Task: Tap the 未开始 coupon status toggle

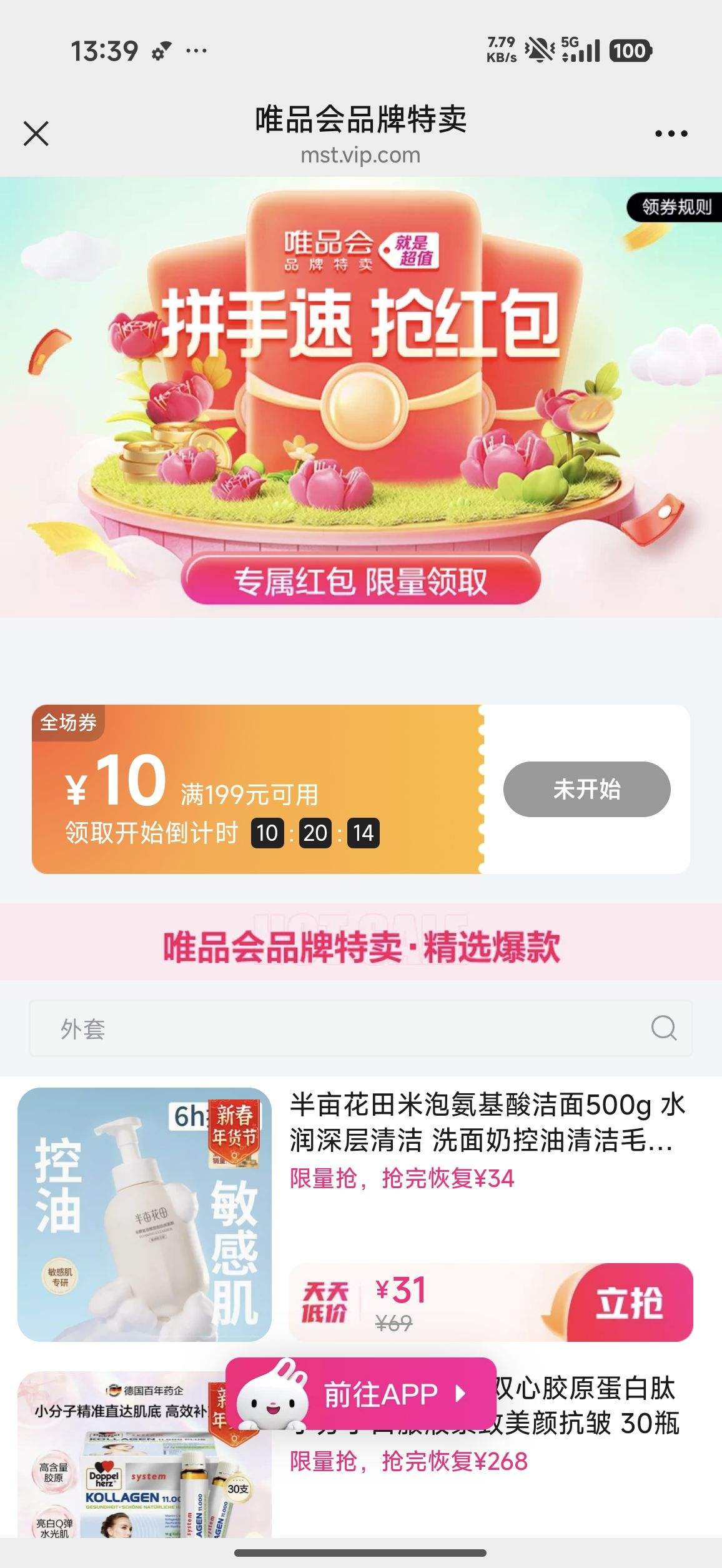Action: tap(586, 789)
